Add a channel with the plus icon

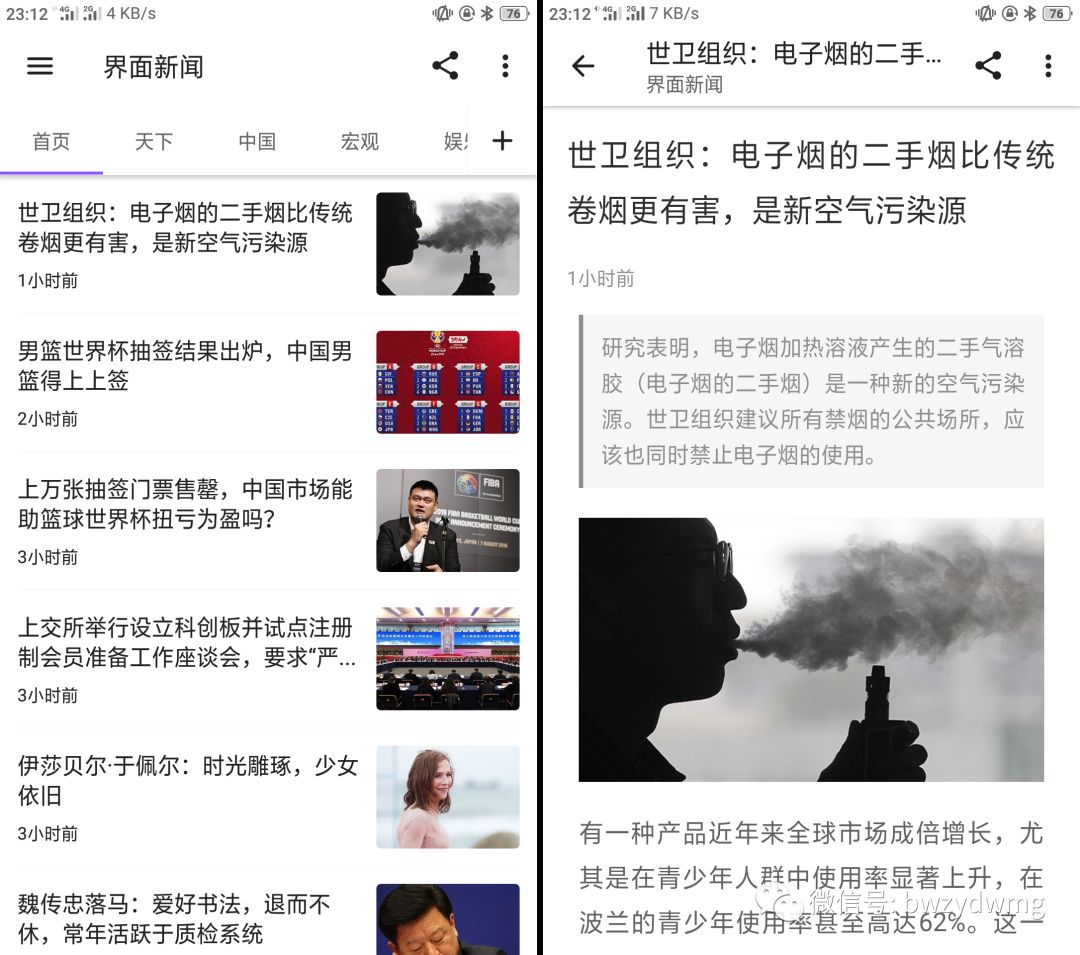pyautogui.click(x=503, y=141)
